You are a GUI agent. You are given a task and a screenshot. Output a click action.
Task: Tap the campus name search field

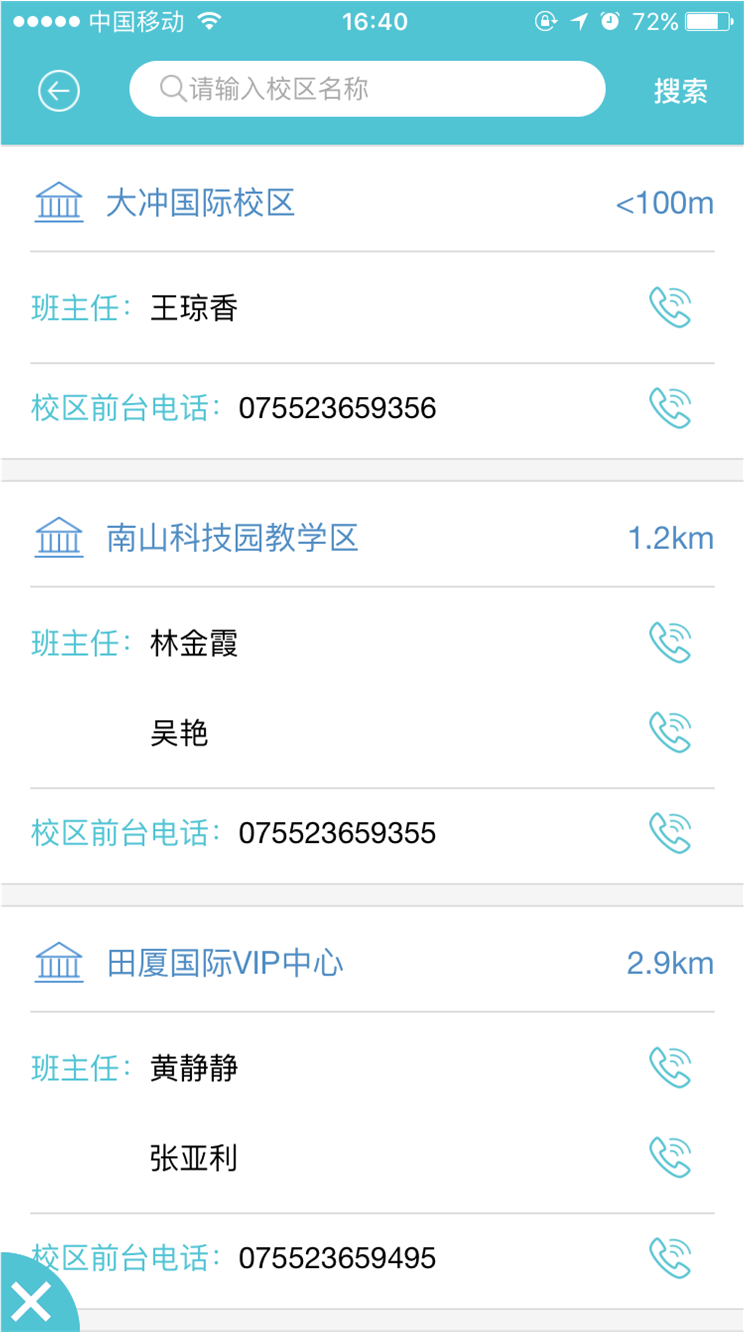pyautogui.click(x=367, y=90)
